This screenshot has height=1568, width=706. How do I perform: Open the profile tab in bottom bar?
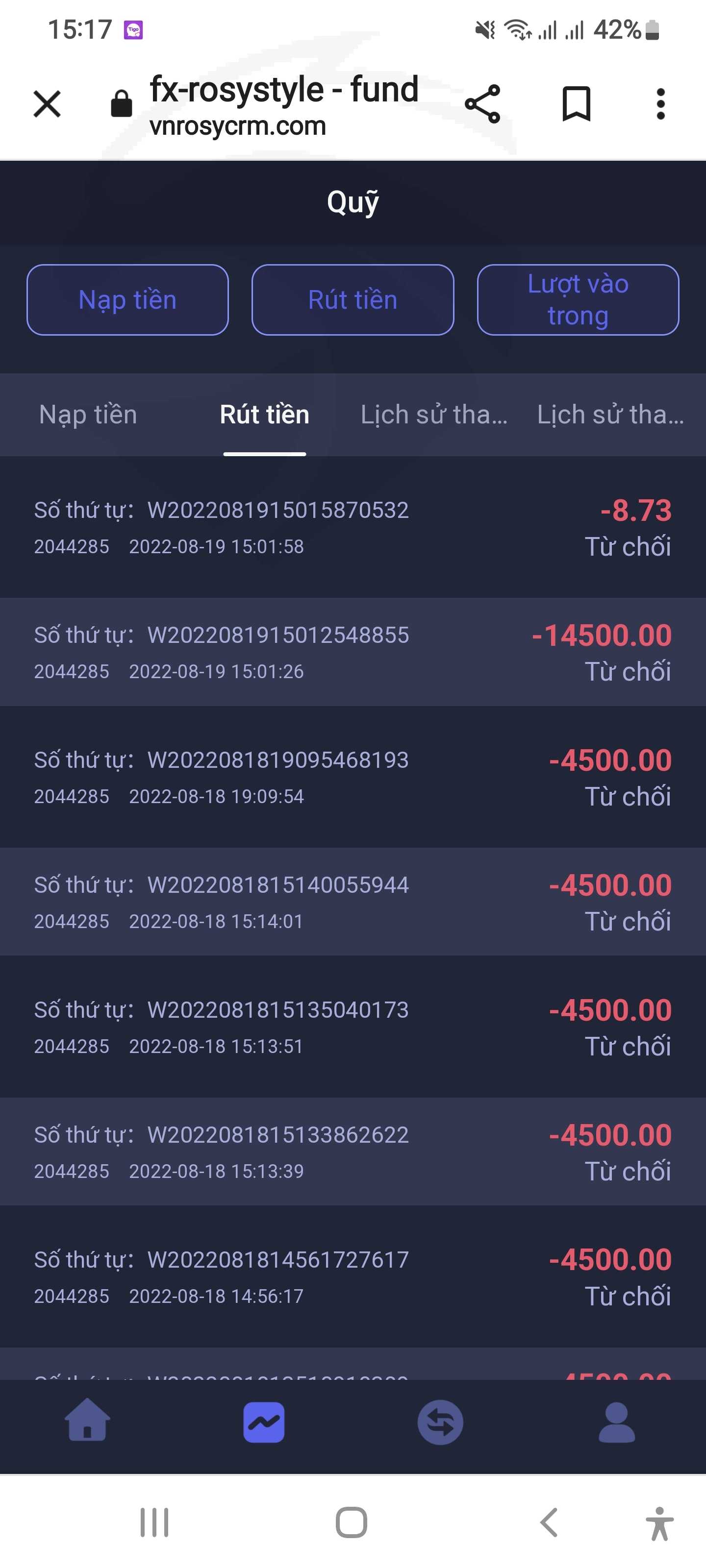click(x=616, y=1422)
